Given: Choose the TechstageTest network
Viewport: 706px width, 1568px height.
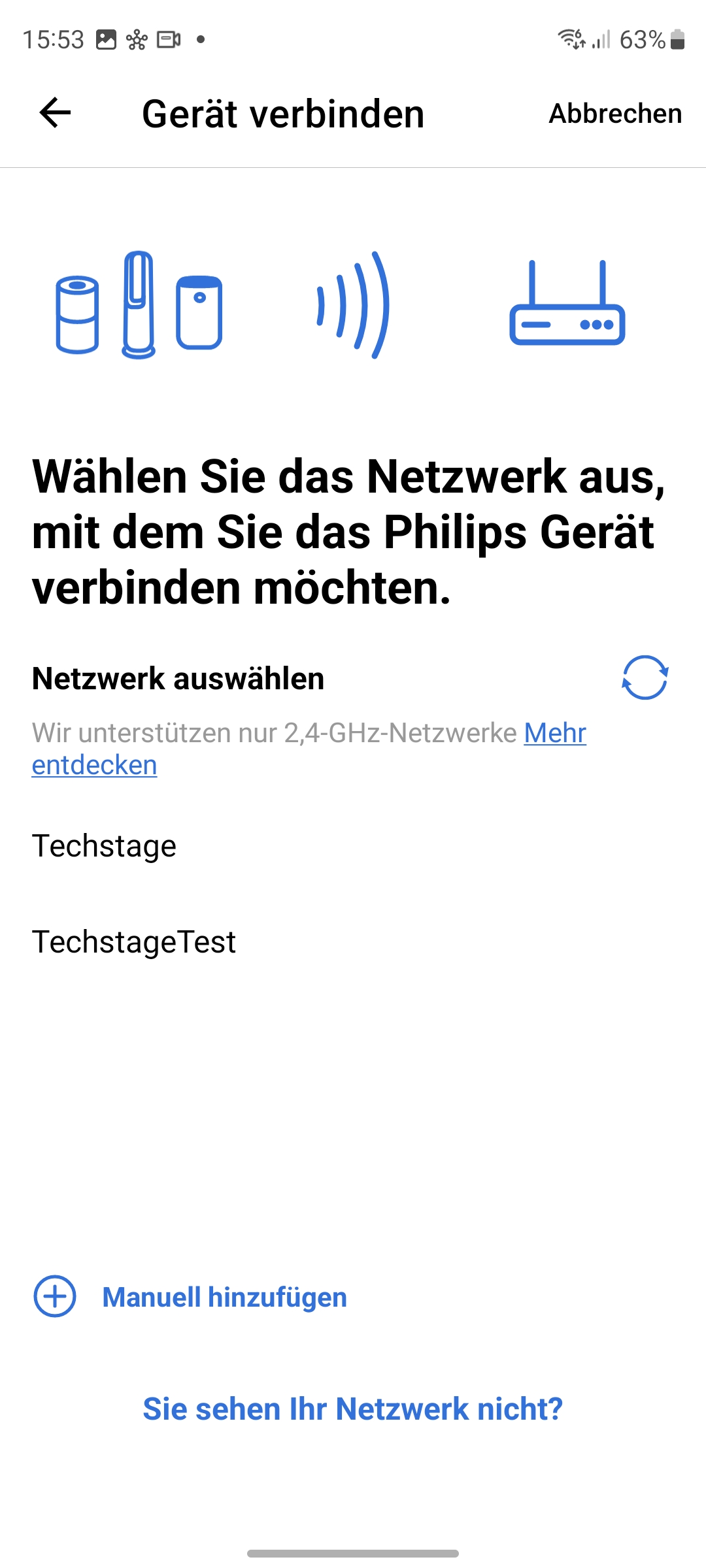Looking at the screenshot, I should point(134,942).
